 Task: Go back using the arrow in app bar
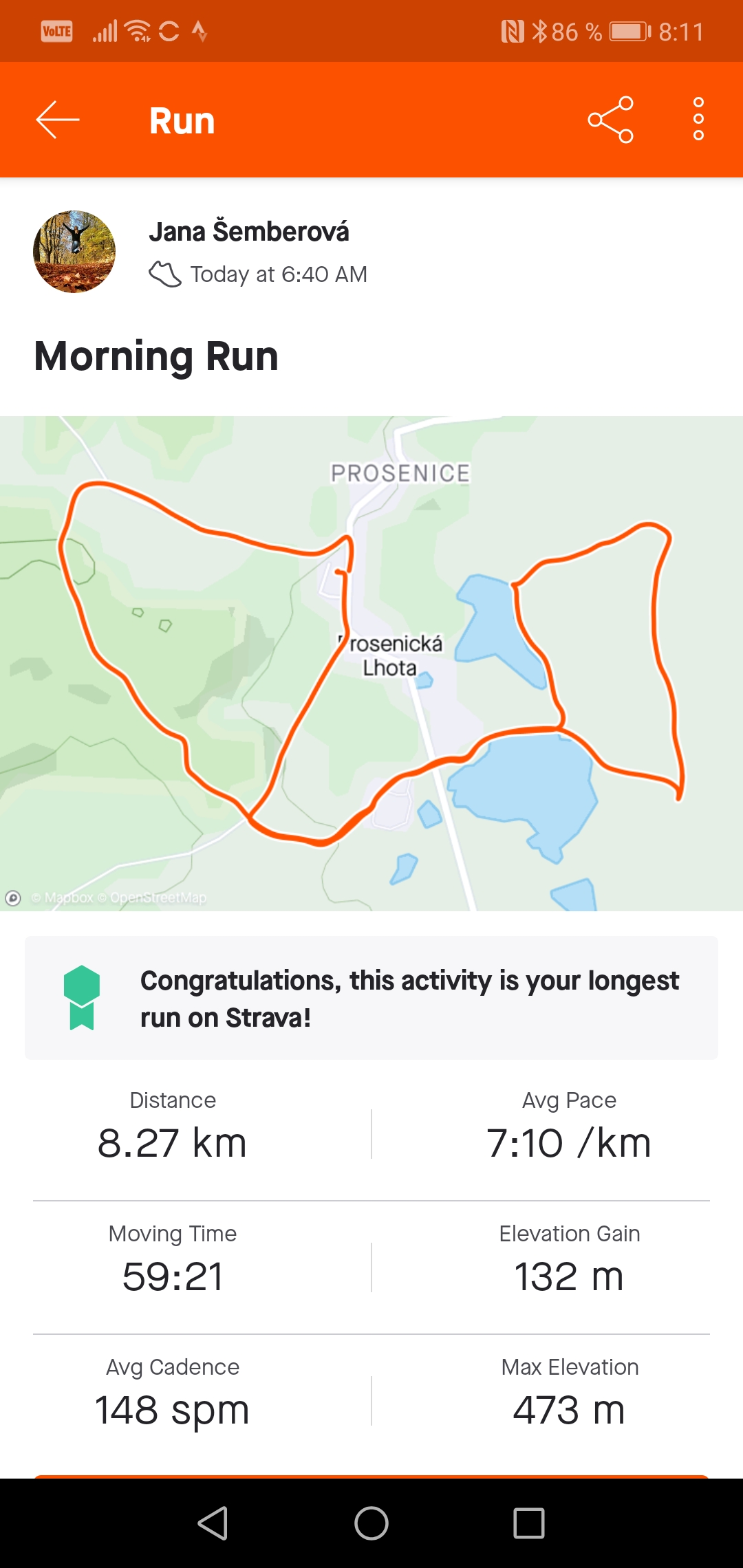58,120
